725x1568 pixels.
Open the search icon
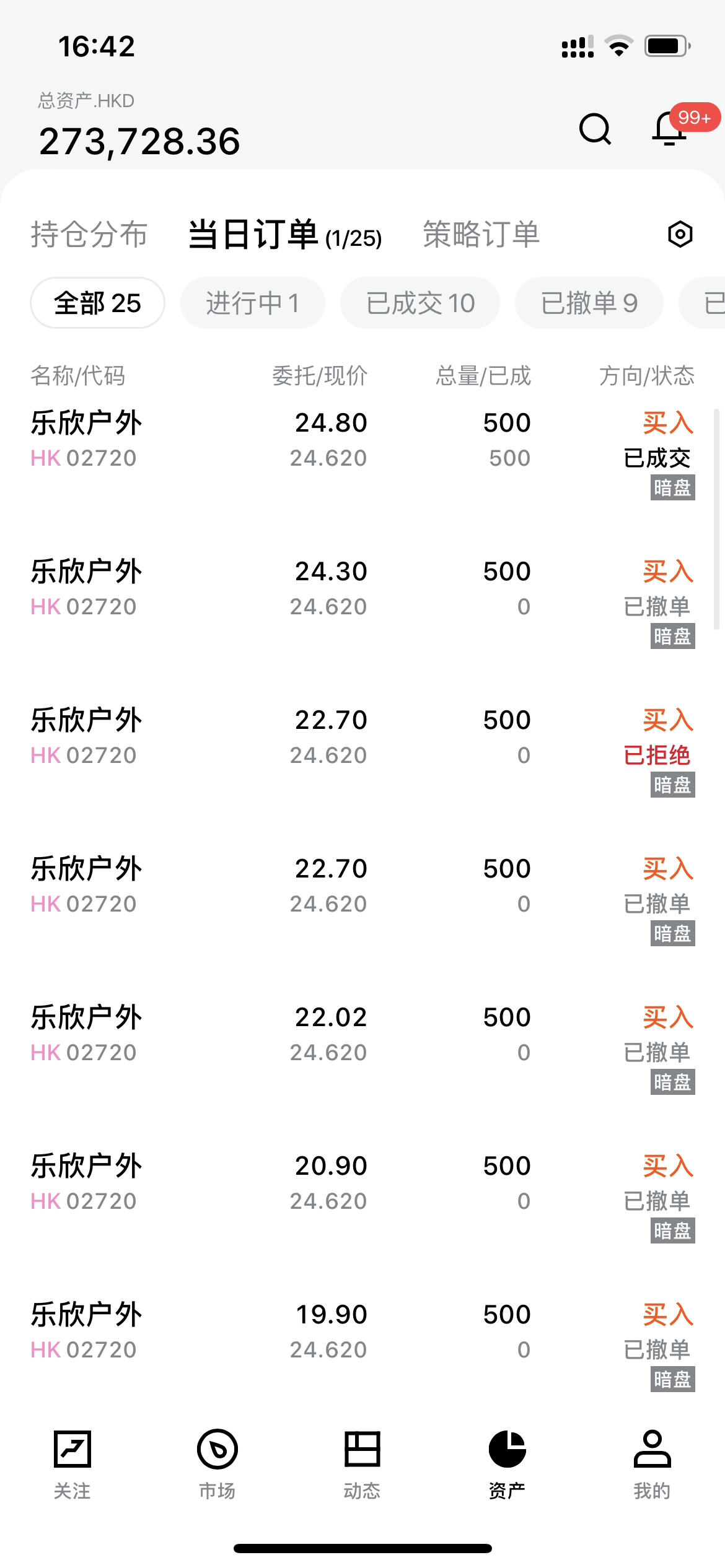tap(595, 129)
